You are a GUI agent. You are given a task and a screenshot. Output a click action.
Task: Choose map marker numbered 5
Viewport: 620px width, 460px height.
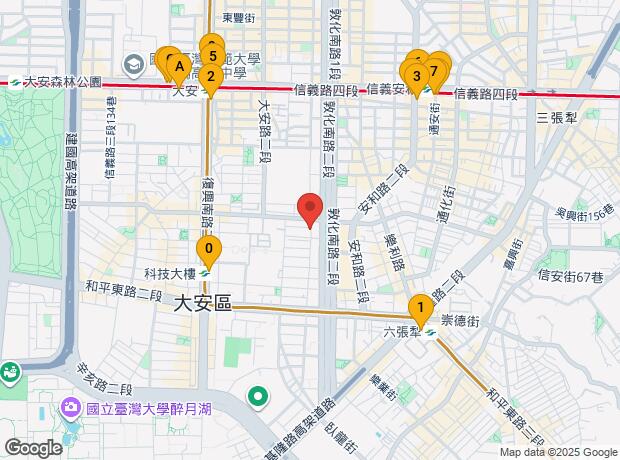click(212, 56)
